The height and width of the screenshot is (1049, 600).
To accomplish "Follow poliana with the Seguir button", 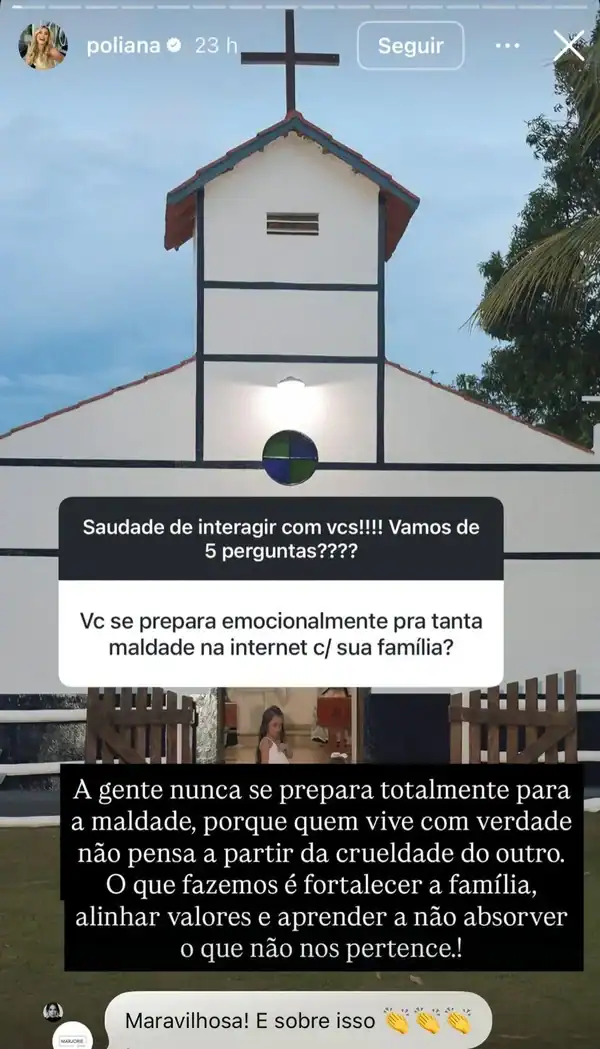I will (x=410, y=46).
